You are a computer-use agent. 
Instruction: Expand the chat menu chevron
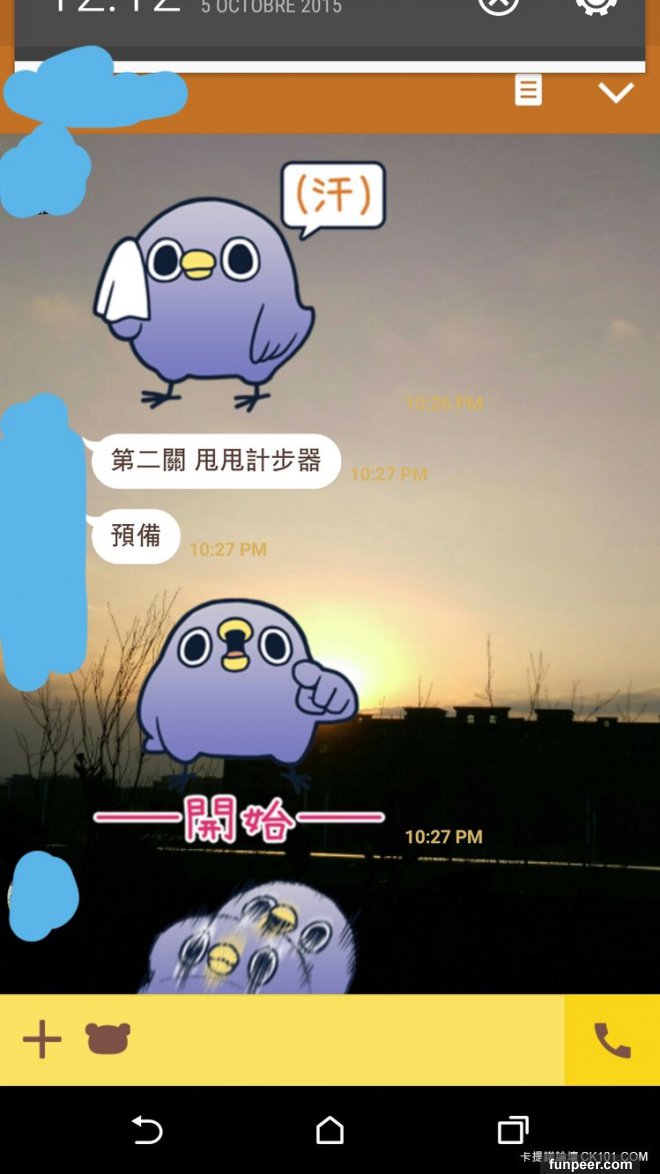click(x=615, y=93)
